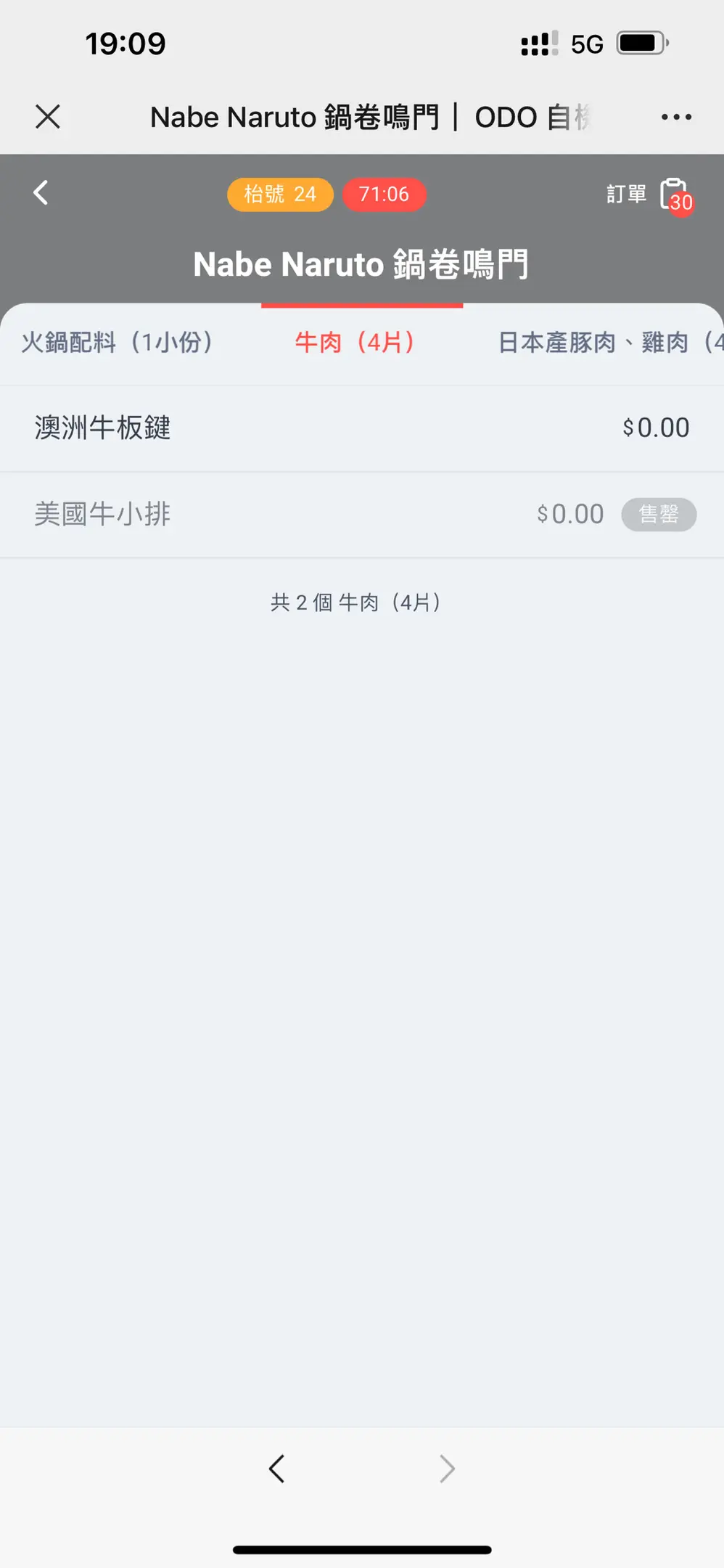
Task: Open the three-dot overflow menu
Action: pos(676,117)
